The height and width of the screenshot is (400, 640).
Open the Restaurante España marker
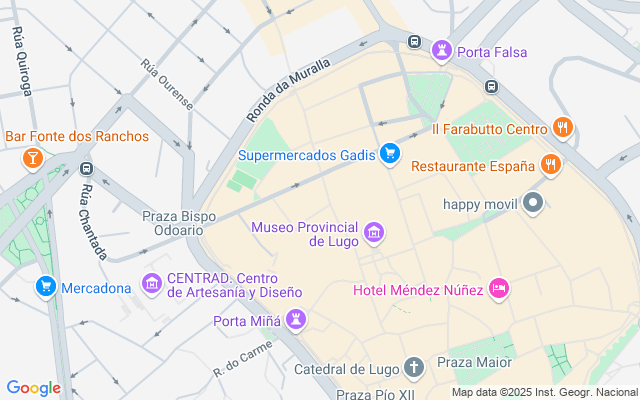coord(549,165)
